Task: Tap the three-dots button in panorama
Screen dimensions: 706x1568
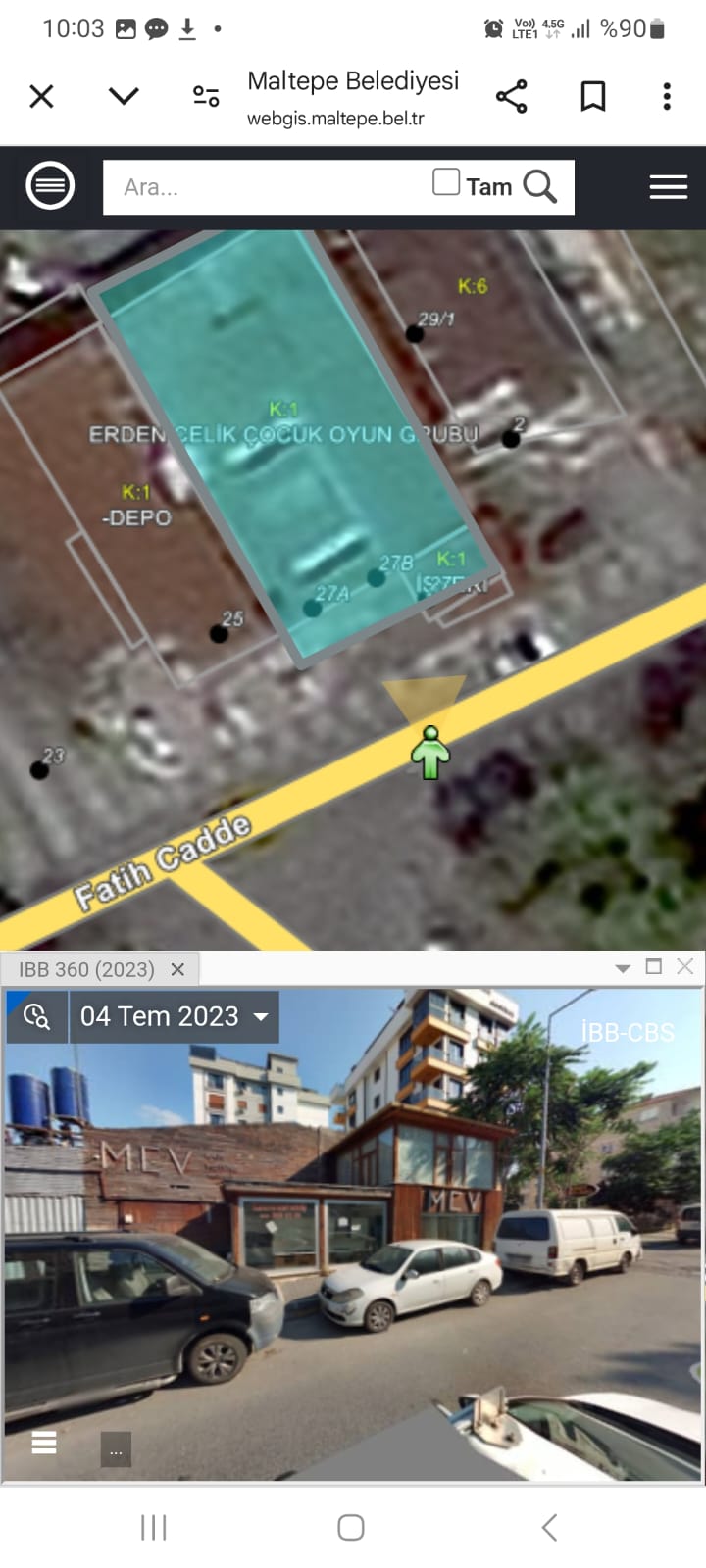Action: click(116, 1450)
